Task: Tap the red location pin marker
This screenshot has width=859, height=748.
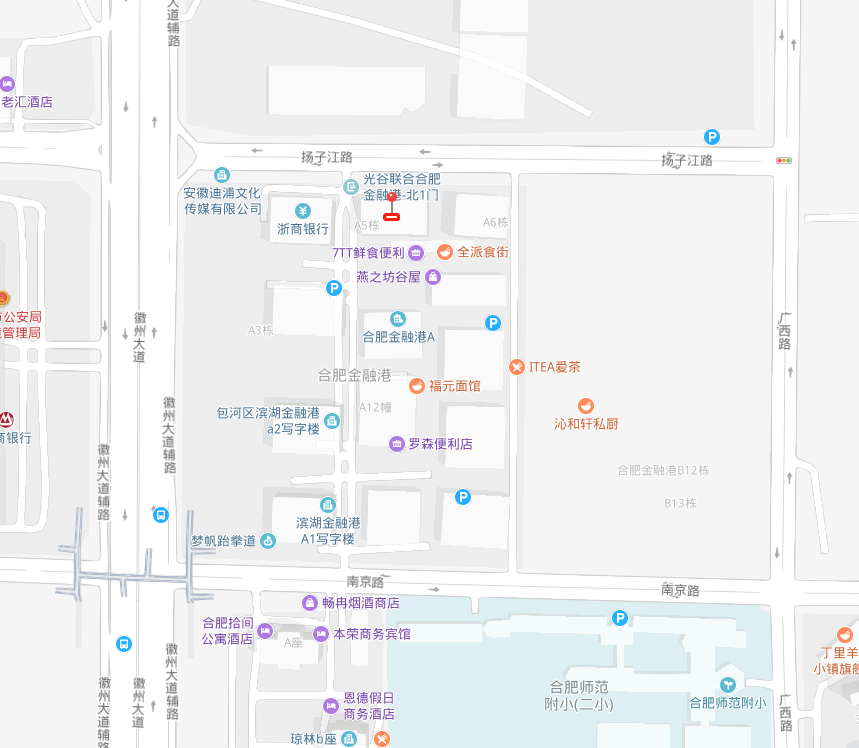Action: pos(392,207)
